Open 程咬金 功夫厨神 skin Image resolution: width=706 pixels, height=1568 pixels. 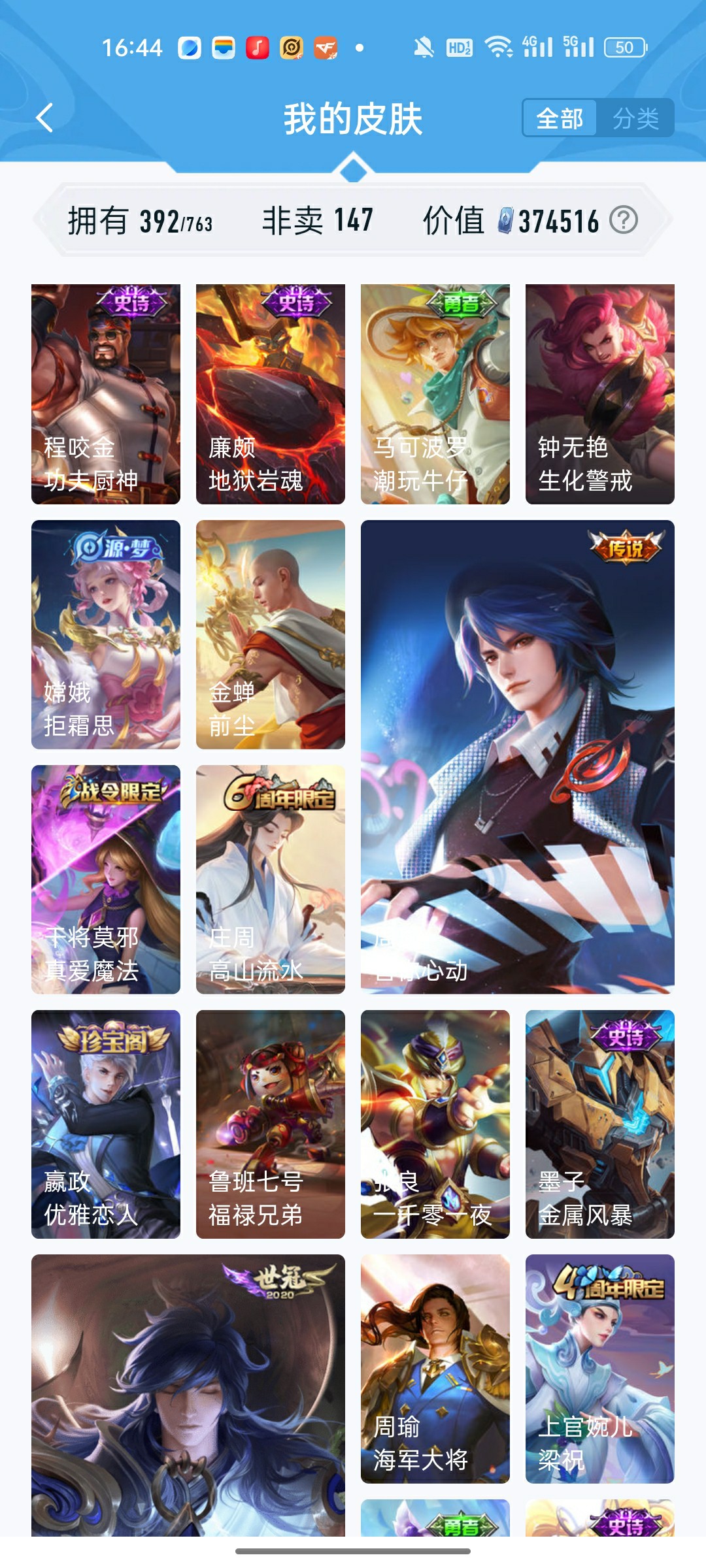click(106, 393)
